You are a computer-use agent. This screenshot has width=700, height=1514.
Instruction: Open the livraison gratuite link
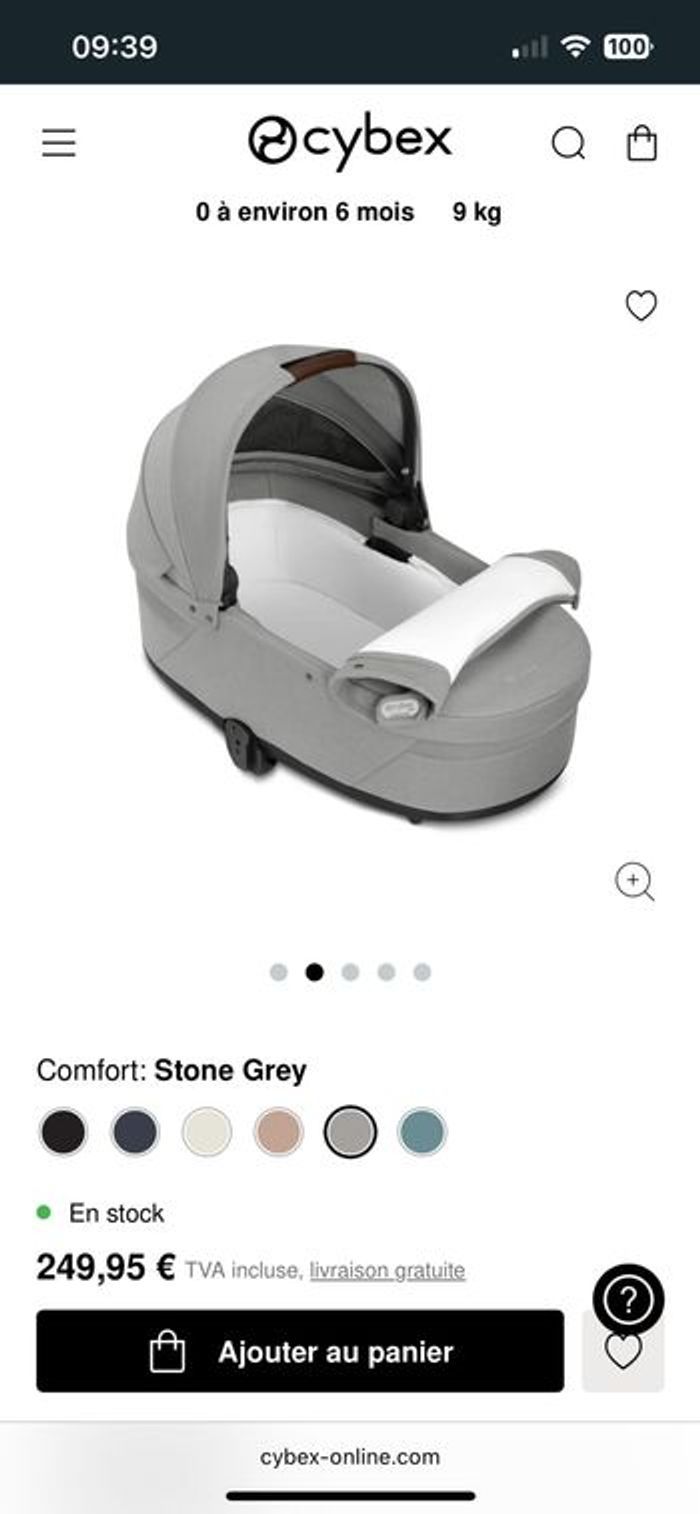tap(387, 1270)
